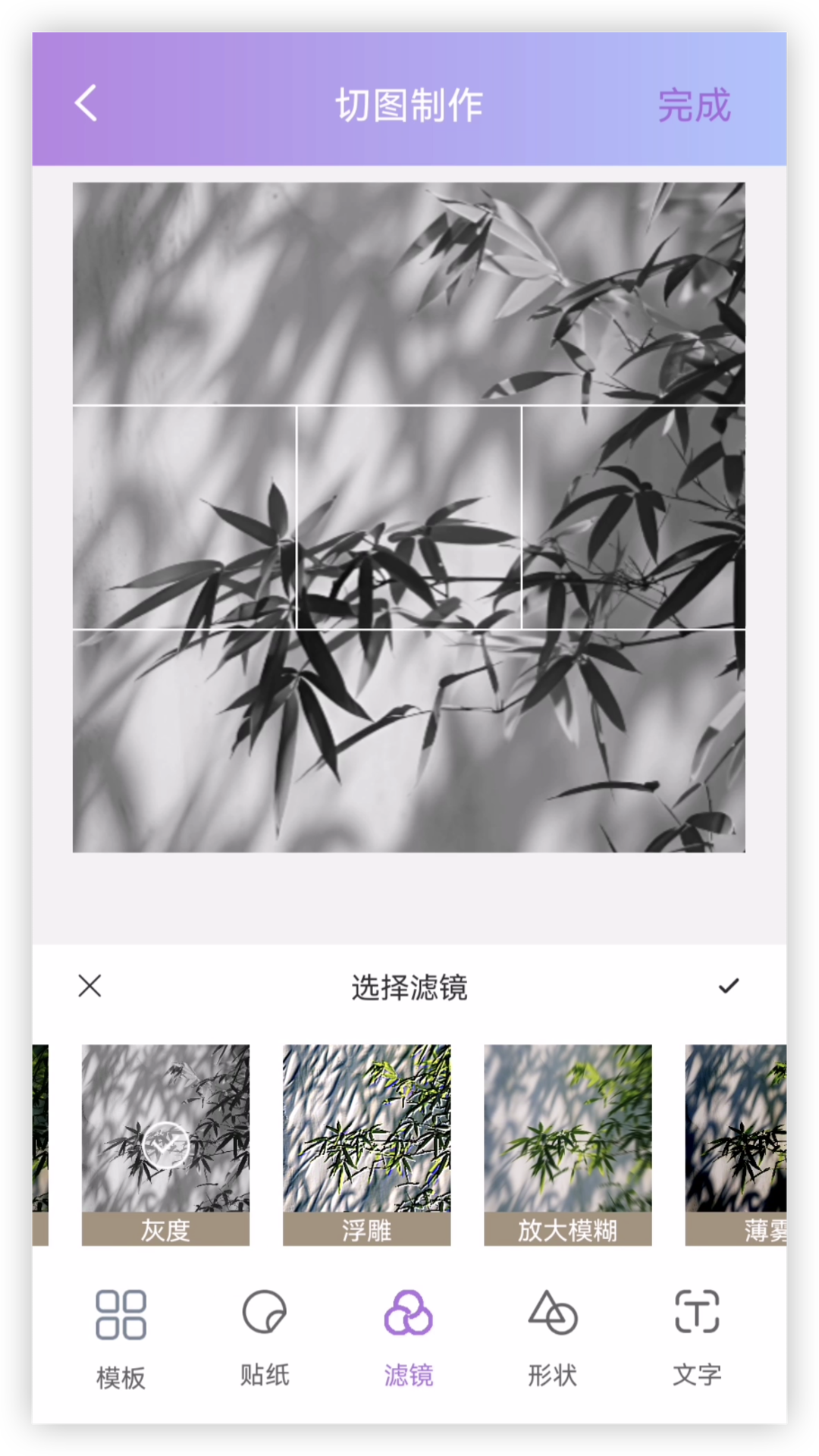Screen dimensions: 819x1456
Task: Confirm the selected filter with checkmark
Action: pos(728,986)
